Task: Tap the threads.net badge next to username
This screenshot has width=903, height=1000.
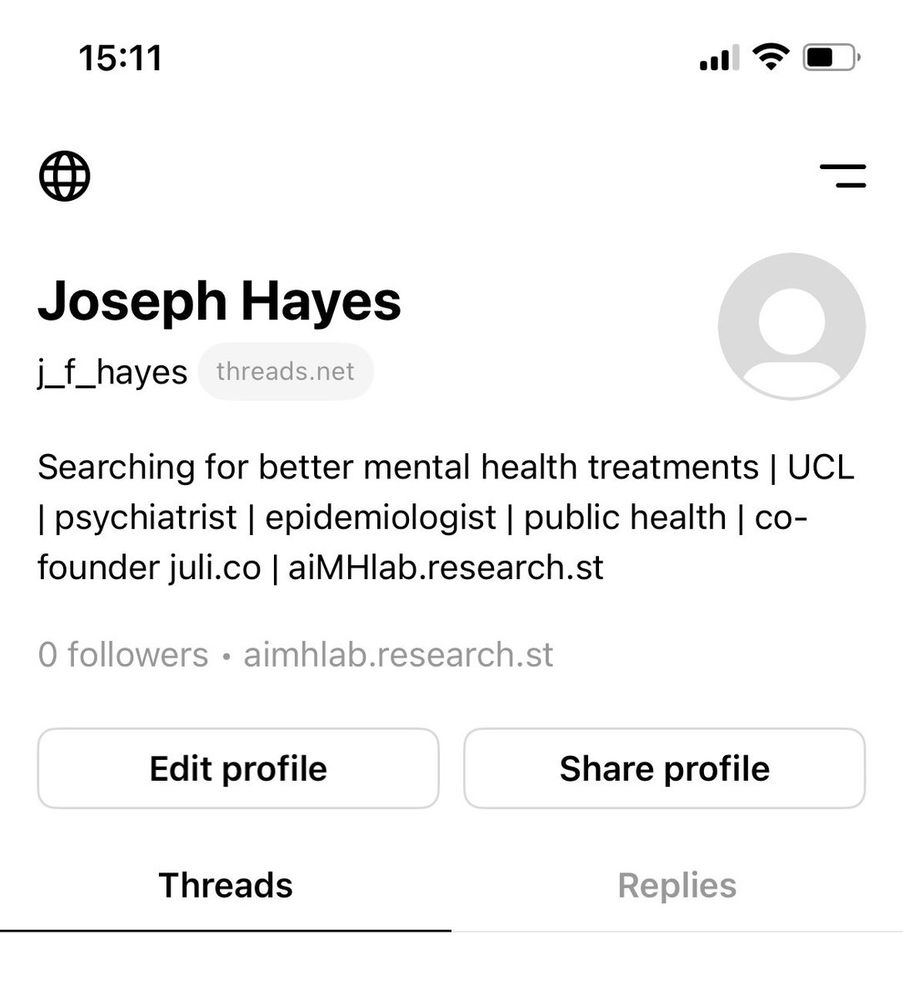Action: [x=285, y=372]
